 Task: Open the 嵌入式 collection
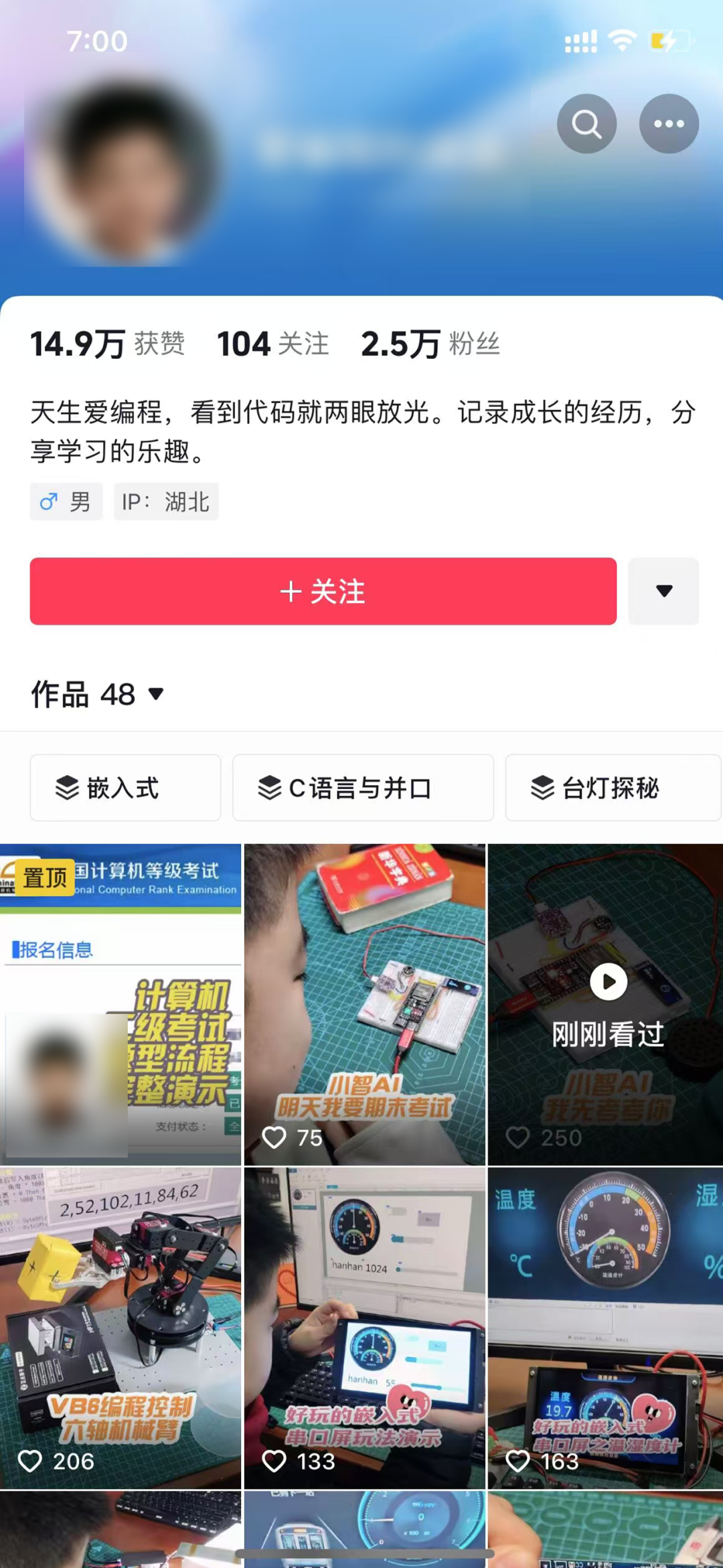tap(125, 788)
